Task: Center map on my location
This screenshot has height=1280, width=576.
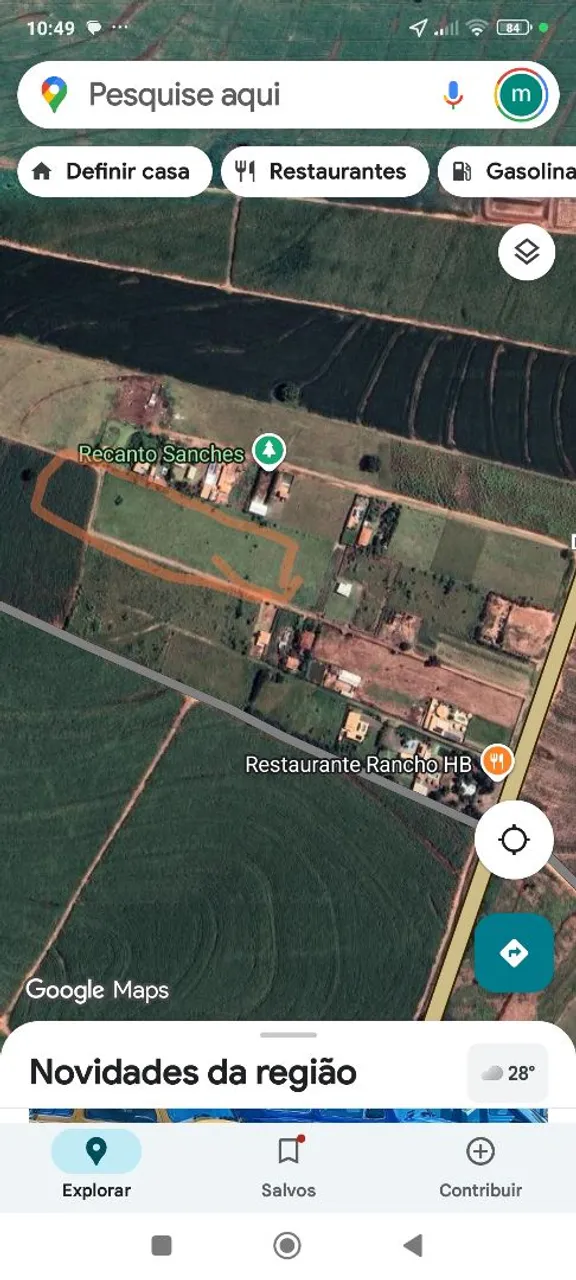Action: 514,840
